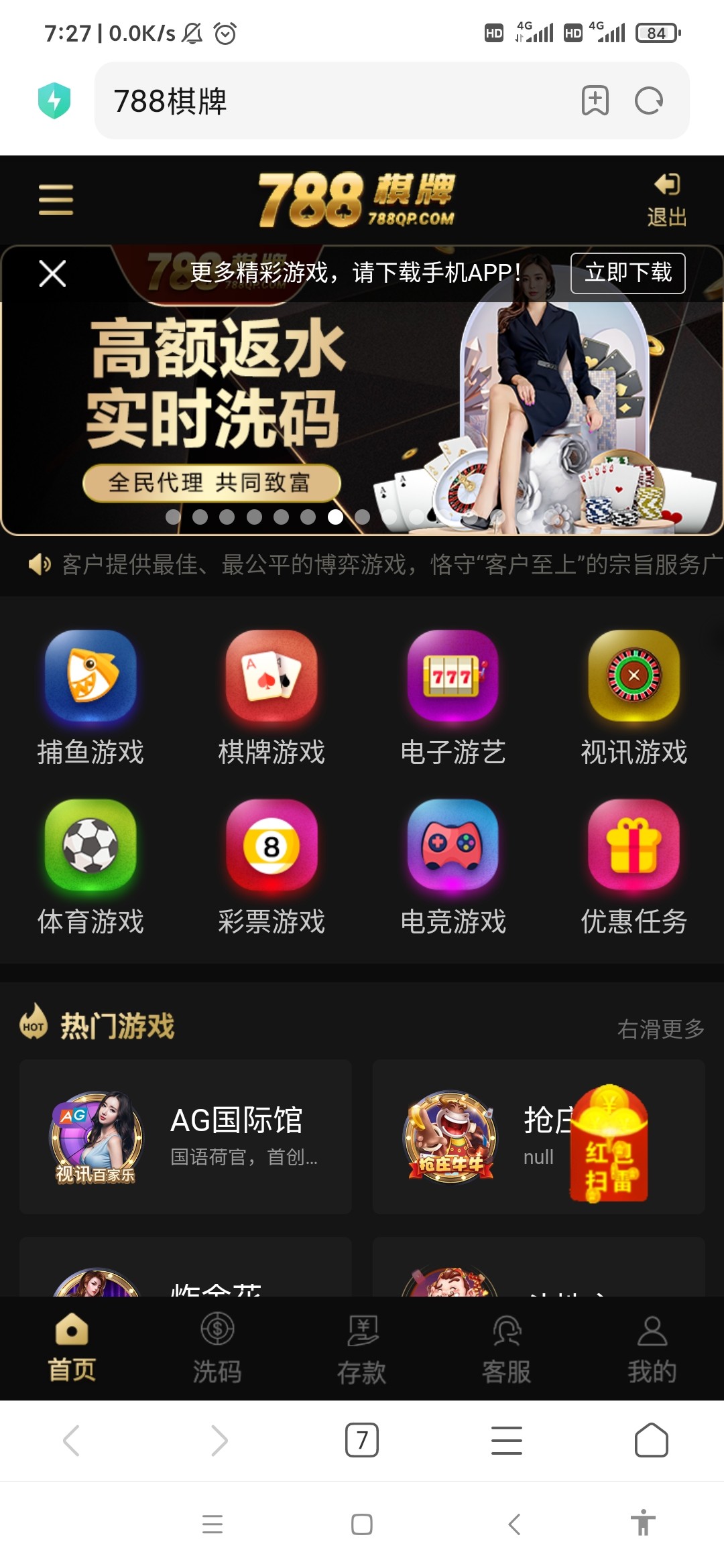Image resolution: width=724 pixels, height=1568 pixels.
Task: Open 视讯游戏 live casino category
Action: pyautogui.click(x=633, y=697)
